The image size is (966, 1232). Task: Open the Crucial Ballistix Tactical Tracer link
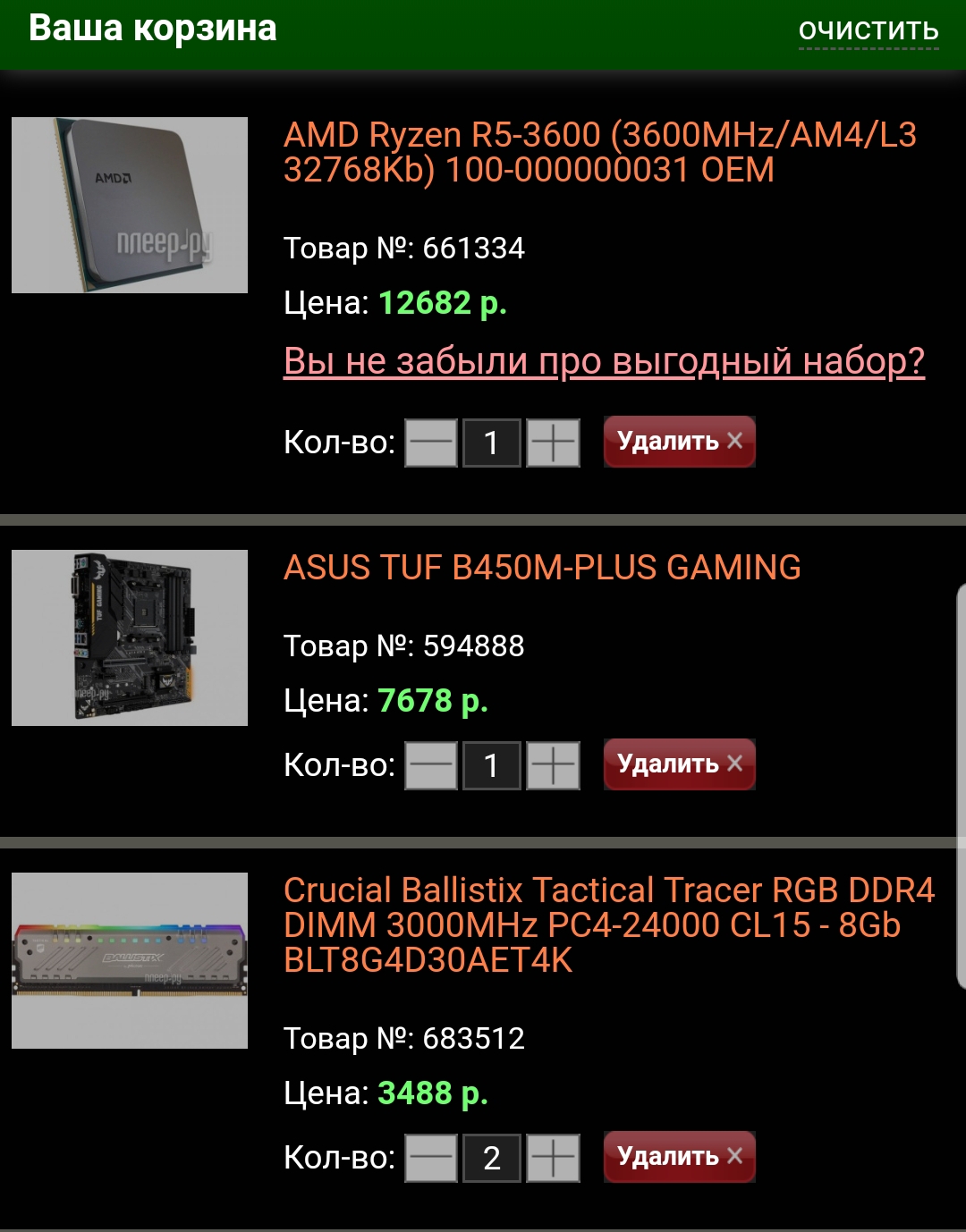click(x=608, y=924)
